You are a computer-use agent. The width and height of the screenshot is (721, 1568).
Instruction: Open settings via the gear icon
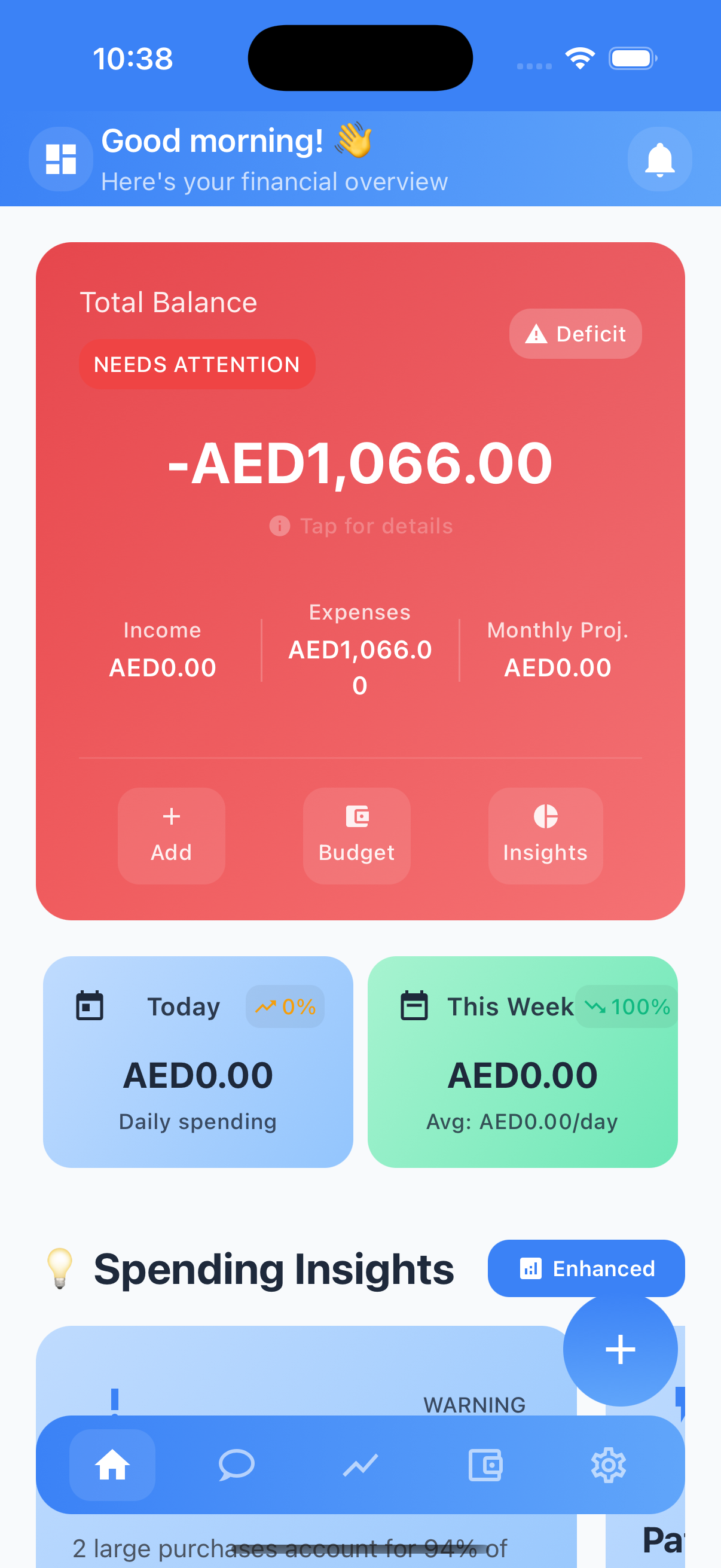(x=609, y=1465)
